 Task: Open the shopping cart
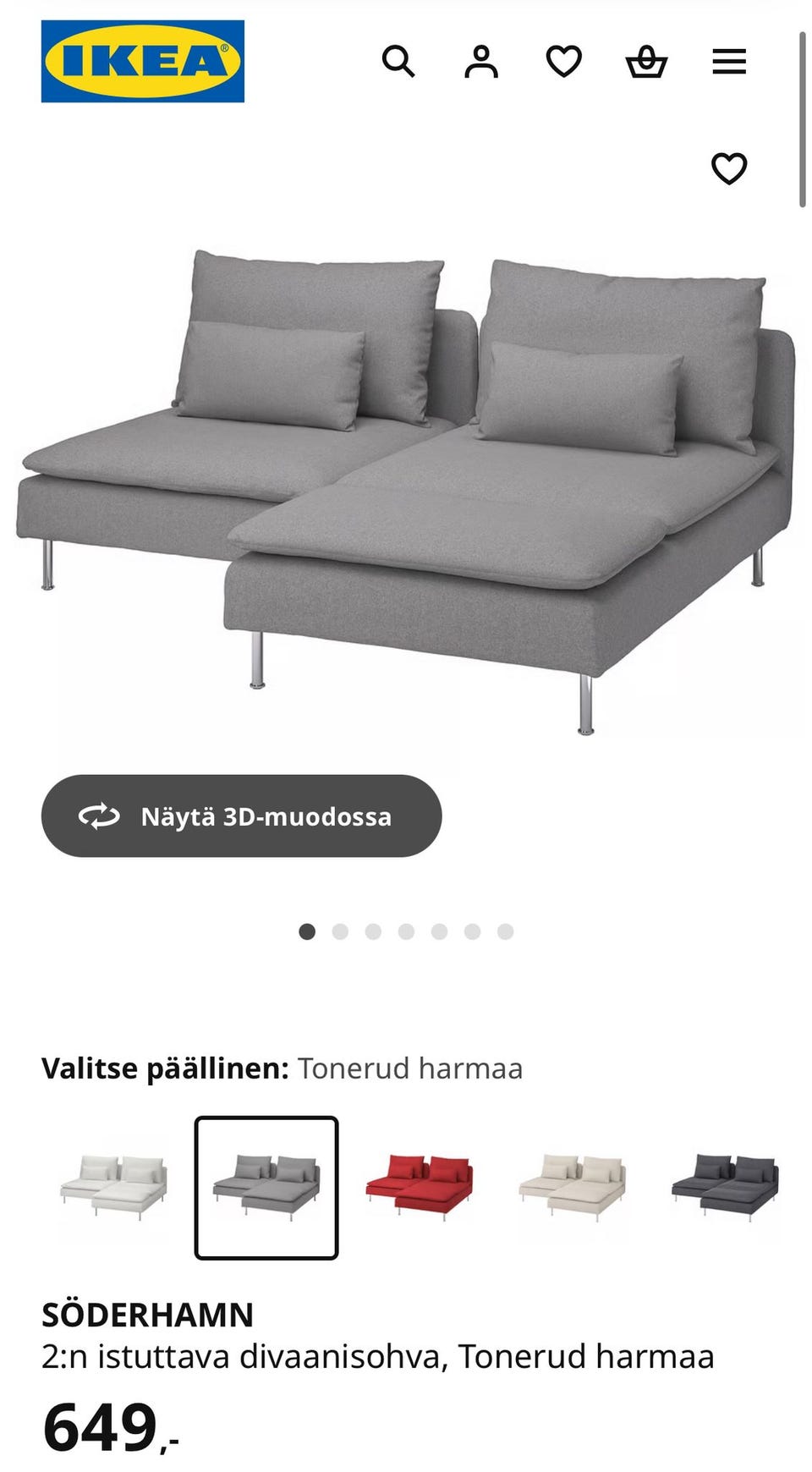click(647, 61)
